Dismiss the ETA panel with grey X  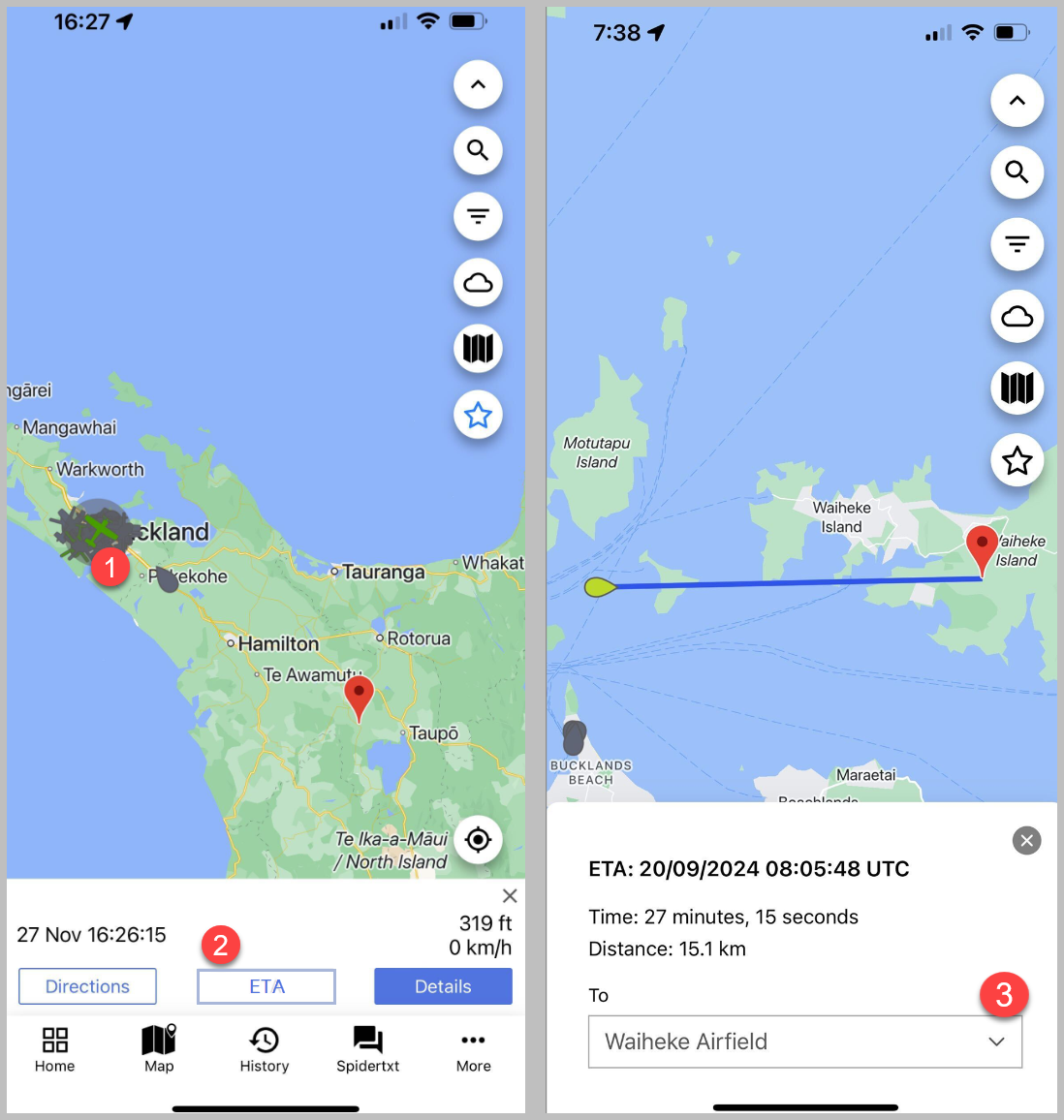click(x=1026, y=840)
